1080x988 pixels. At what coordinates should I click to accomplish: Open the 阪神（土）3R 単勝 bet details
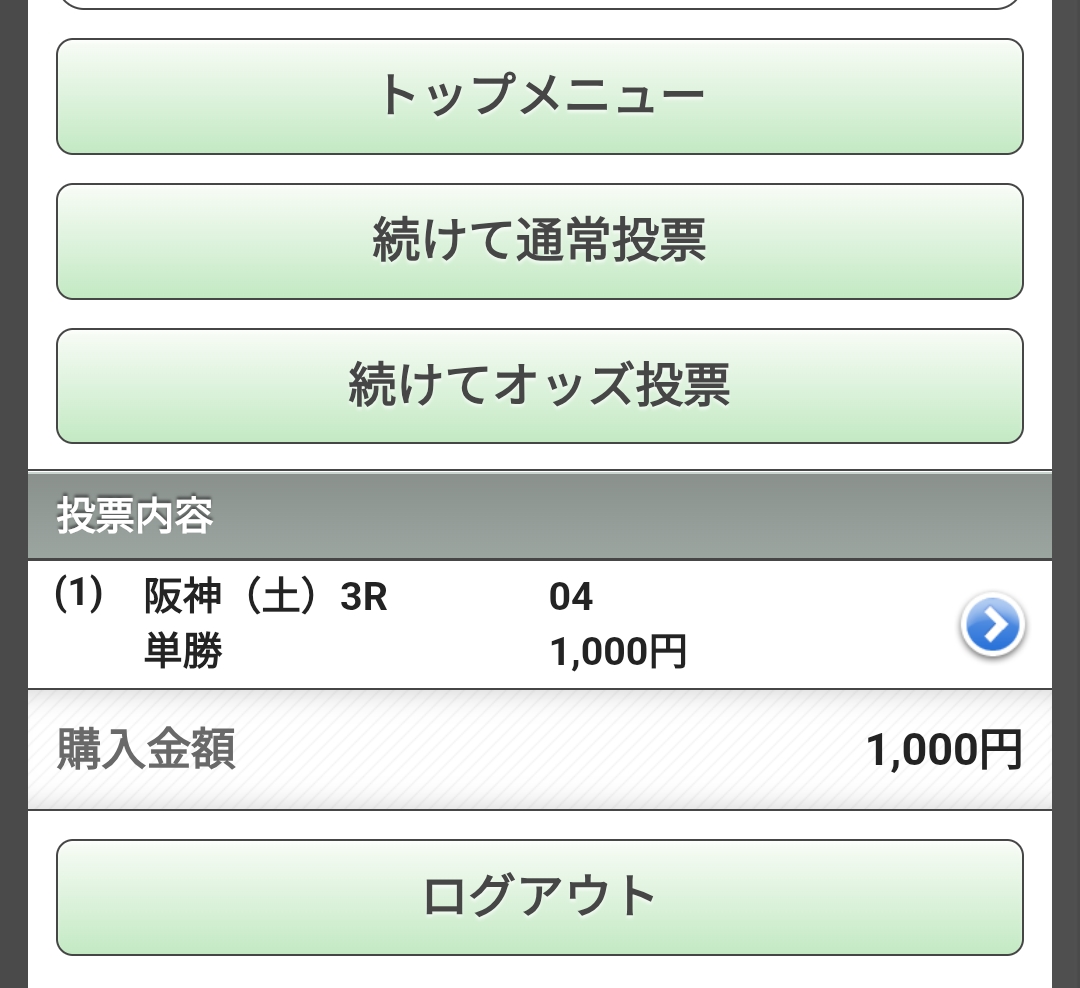(992, 626)
